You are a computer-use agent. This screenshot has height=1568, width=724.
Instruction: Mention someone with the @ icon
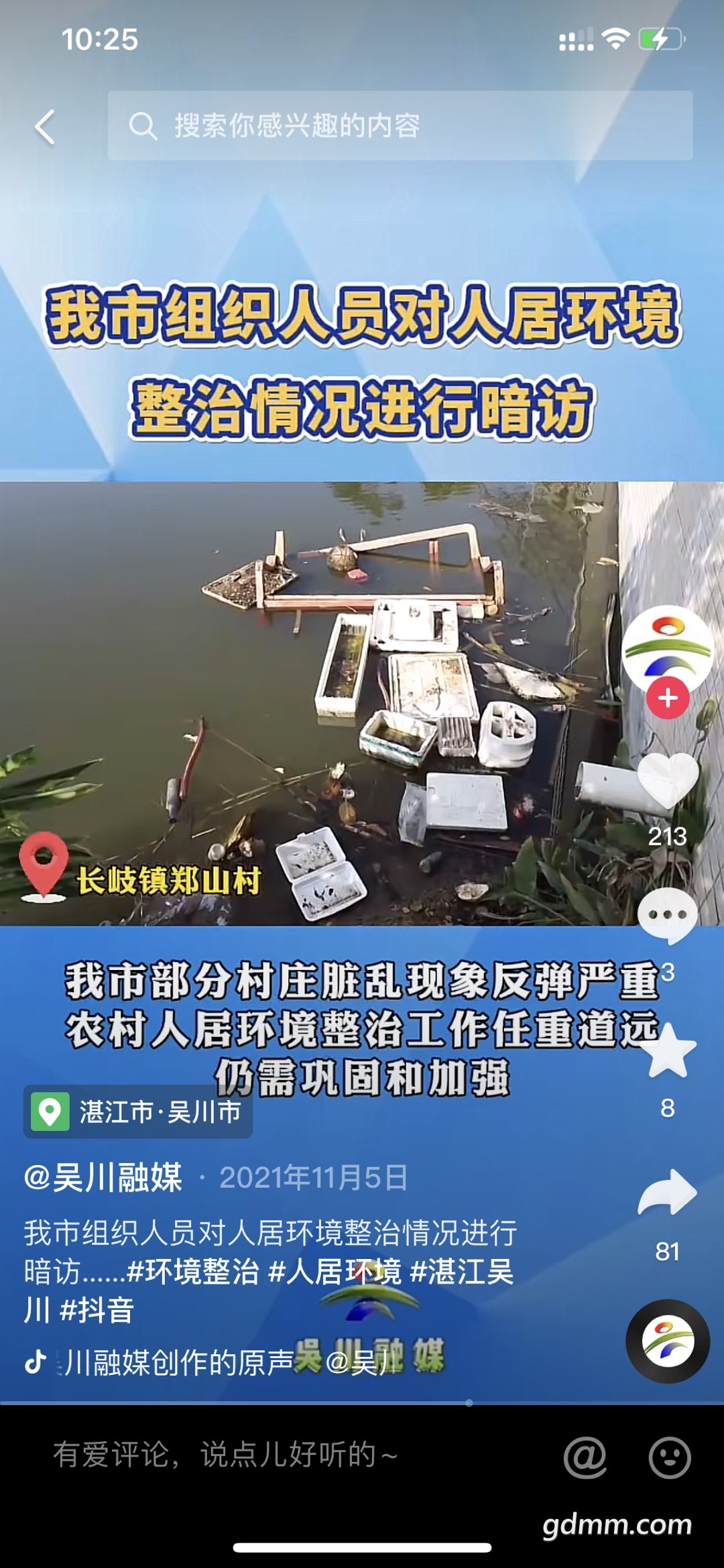coord(585,1457)
